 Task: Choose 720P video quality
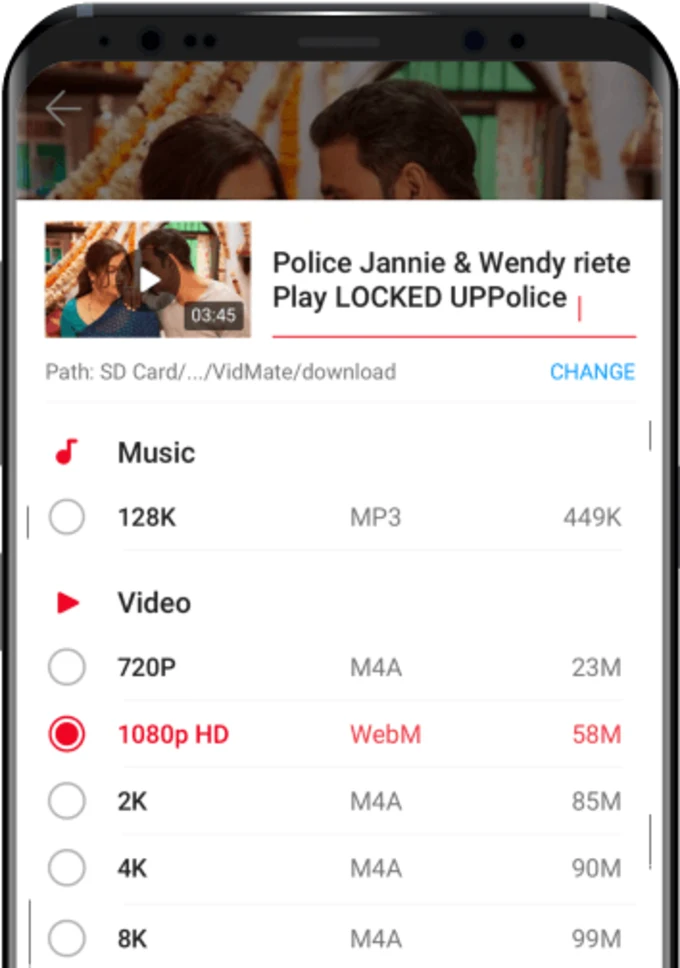(x=67, y=667)
